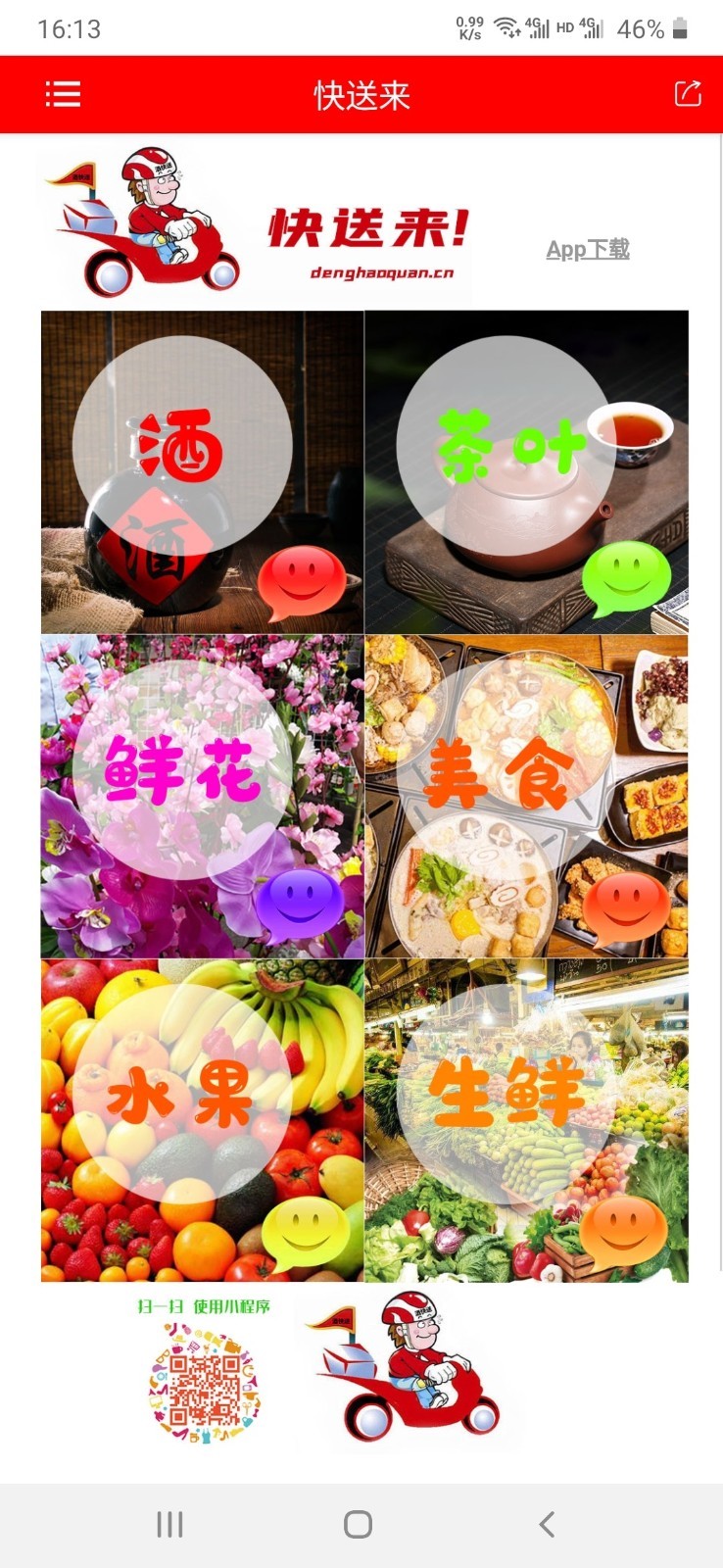Screen dimensions: 723x1568
Task: Go back using the system back button
Action: [x=547, y=1524]
